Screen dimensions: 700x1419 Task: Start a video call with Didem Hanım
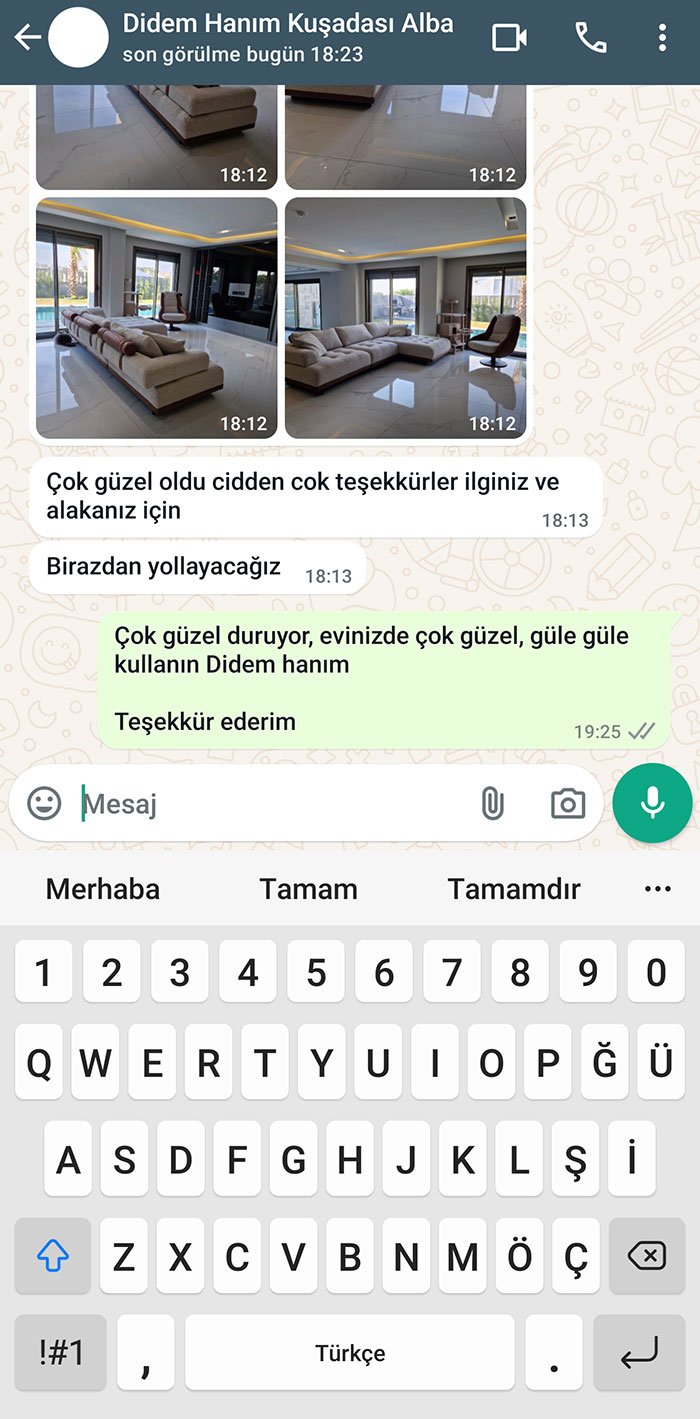point(509,38)
